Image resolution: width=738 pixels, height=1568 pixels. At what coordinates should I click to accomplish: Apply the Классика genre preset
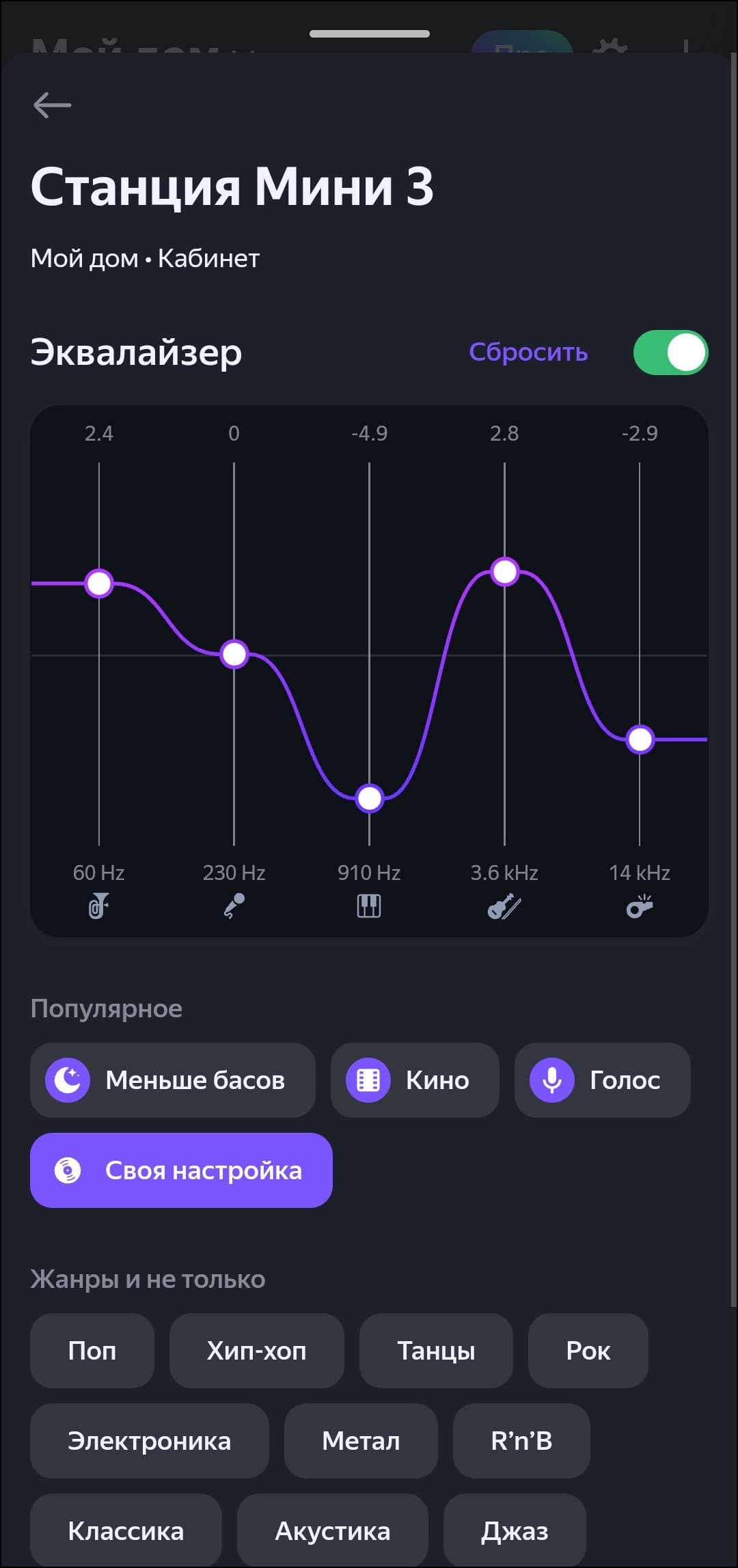(x=126, y=1531)
